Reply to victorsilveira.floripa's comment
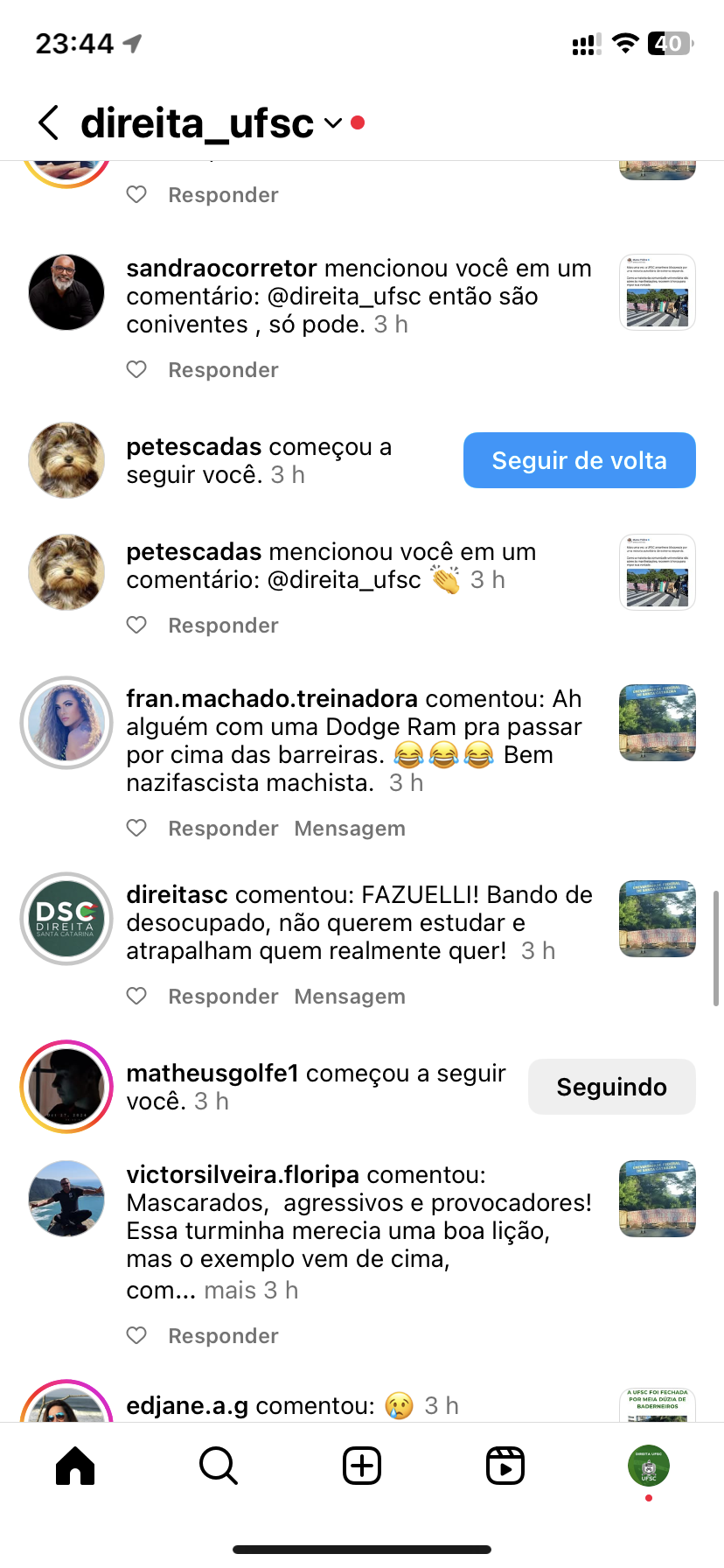The height and width of the screenshot is (1568, 724). click(x=223, y=1336)
